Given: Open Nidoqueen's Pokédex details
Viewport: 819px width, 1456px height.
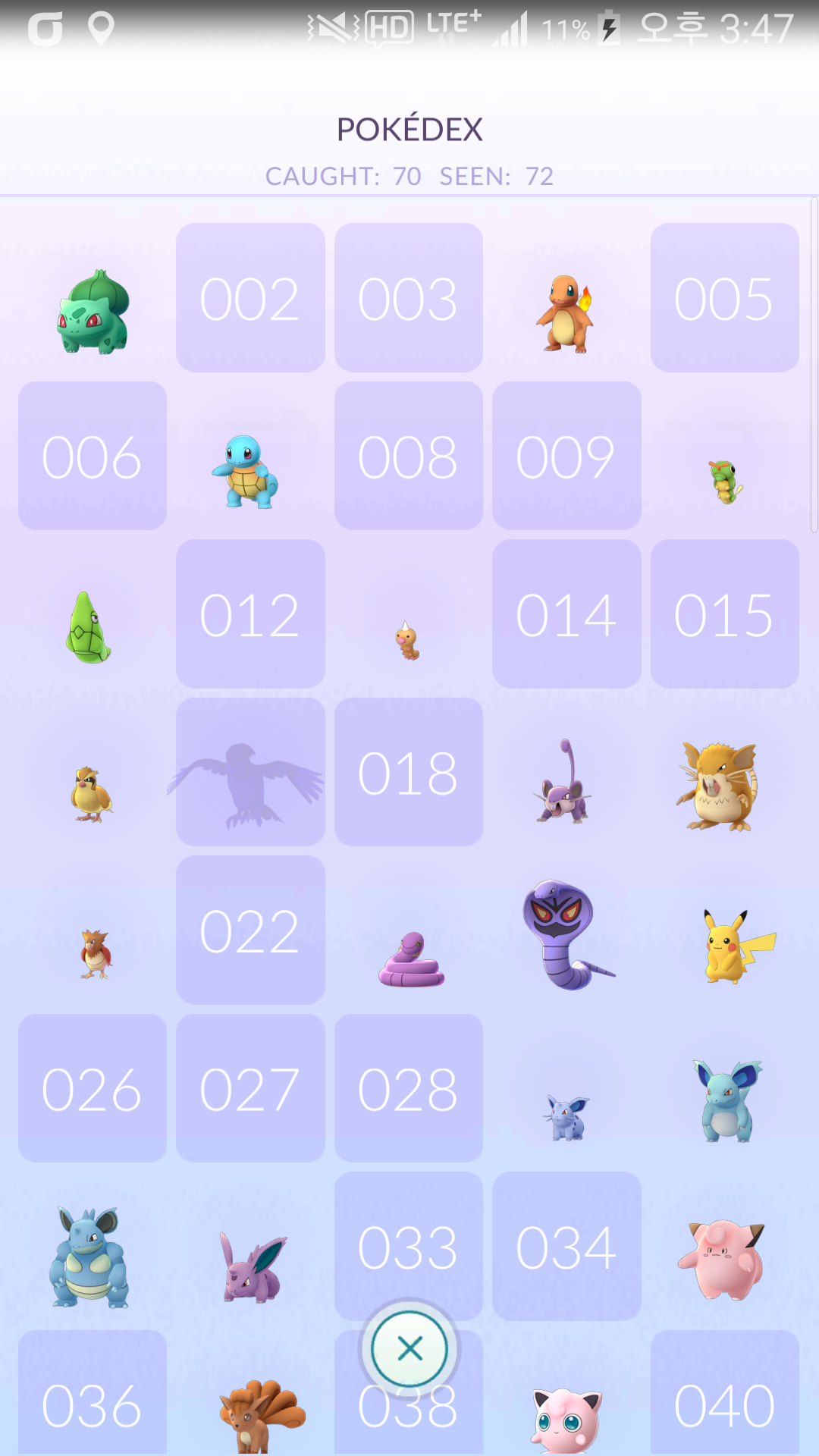Looking at the screenshot, I should coord(89,1257).
